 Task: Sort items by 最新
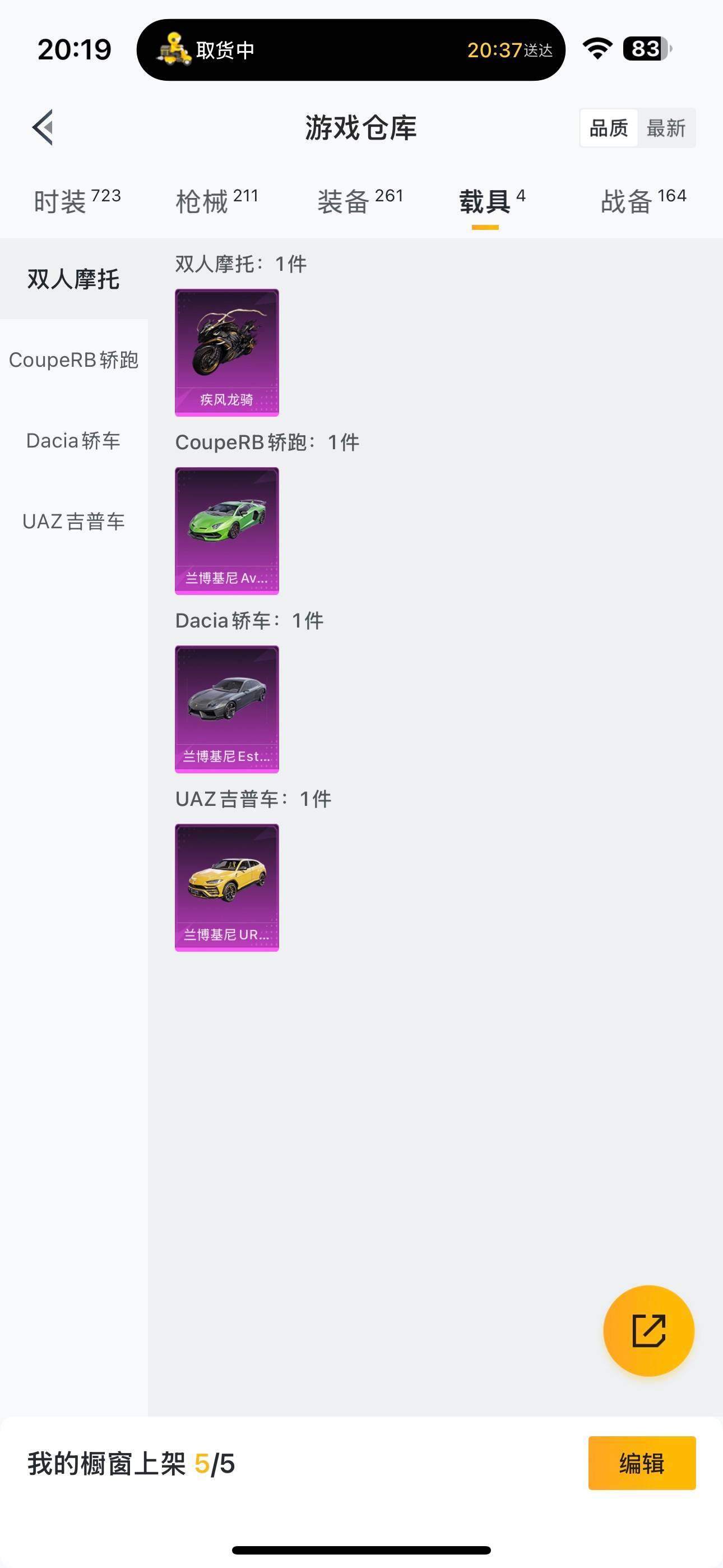(666, 128)
